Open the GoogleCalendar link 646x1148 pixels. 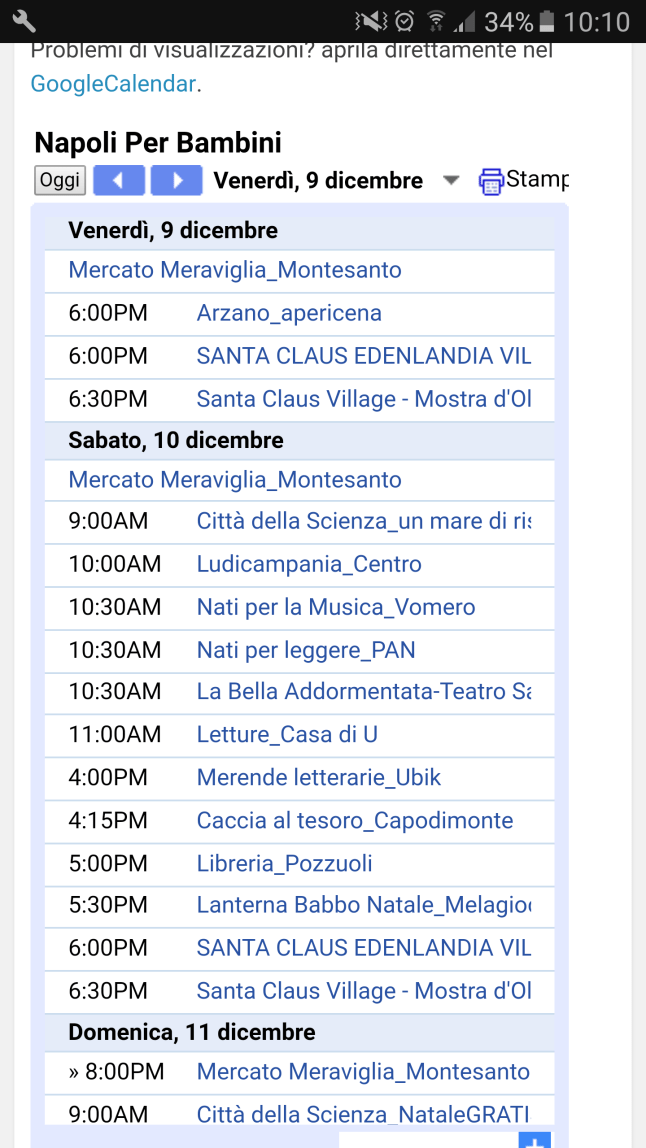[113, 84]
